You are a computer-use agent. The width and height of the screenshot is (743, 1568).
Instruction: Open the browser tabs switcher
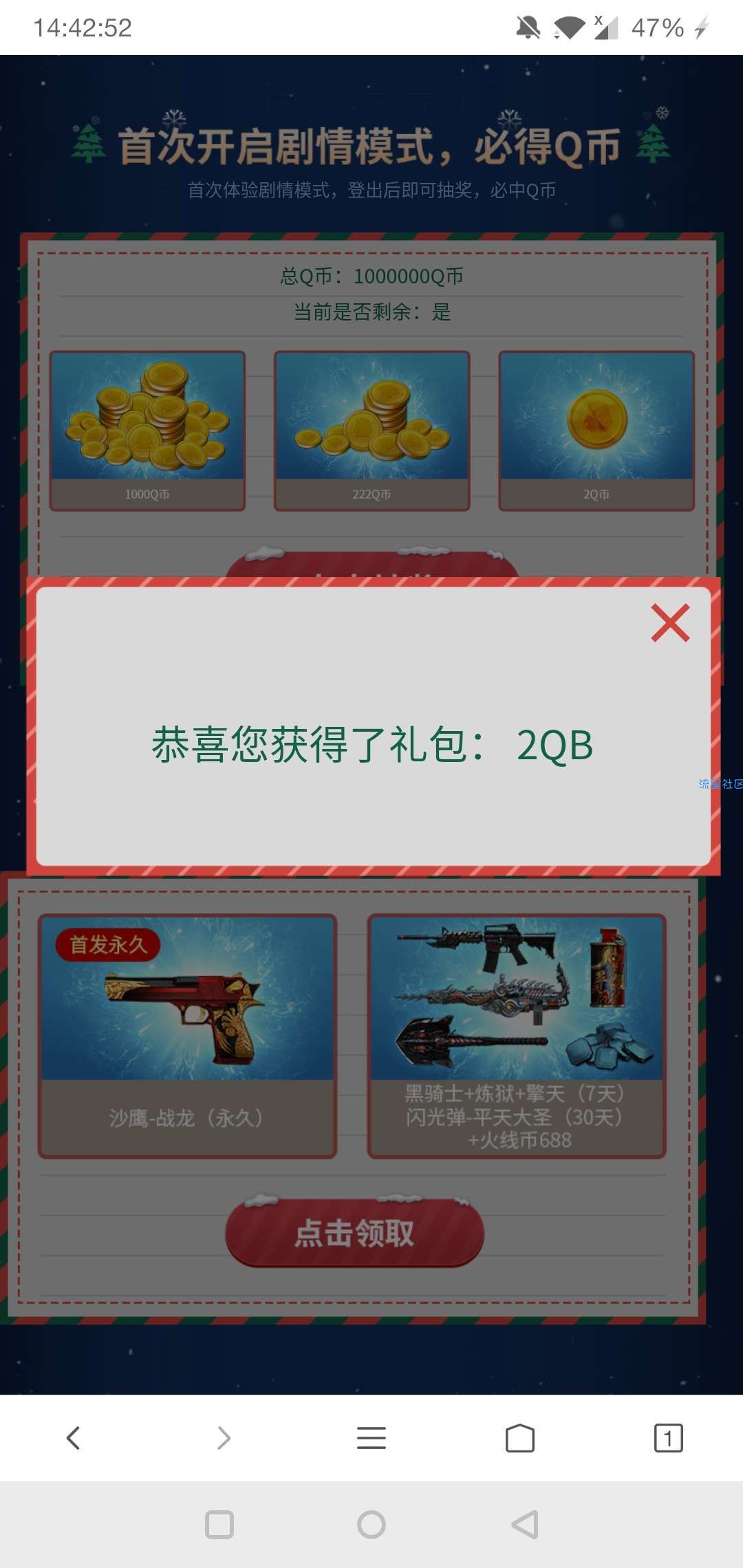pos(668,1438)
